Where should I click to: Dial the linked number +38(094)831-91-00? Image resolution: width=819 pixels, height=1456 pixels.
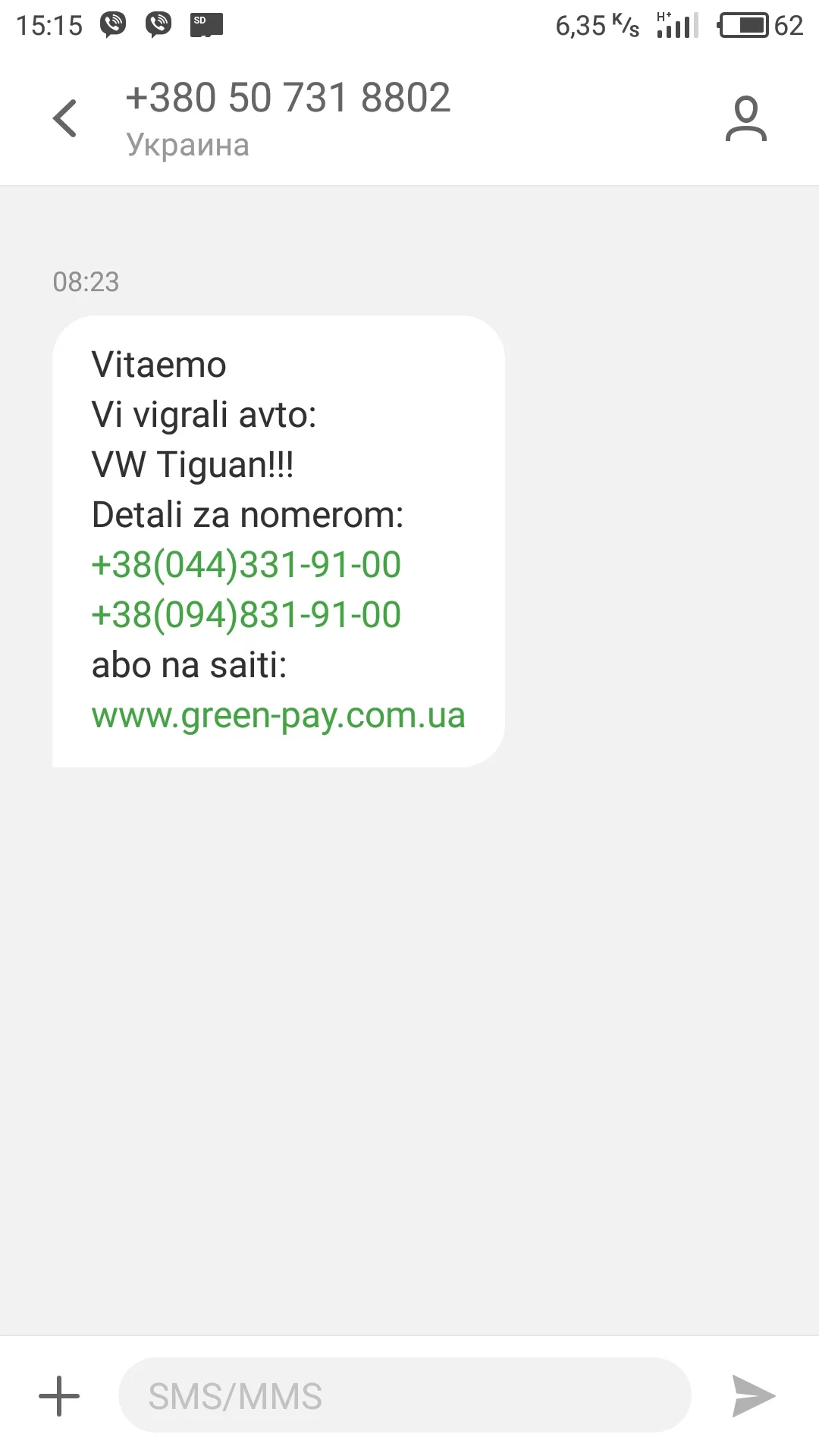click(x=246, y=615)
